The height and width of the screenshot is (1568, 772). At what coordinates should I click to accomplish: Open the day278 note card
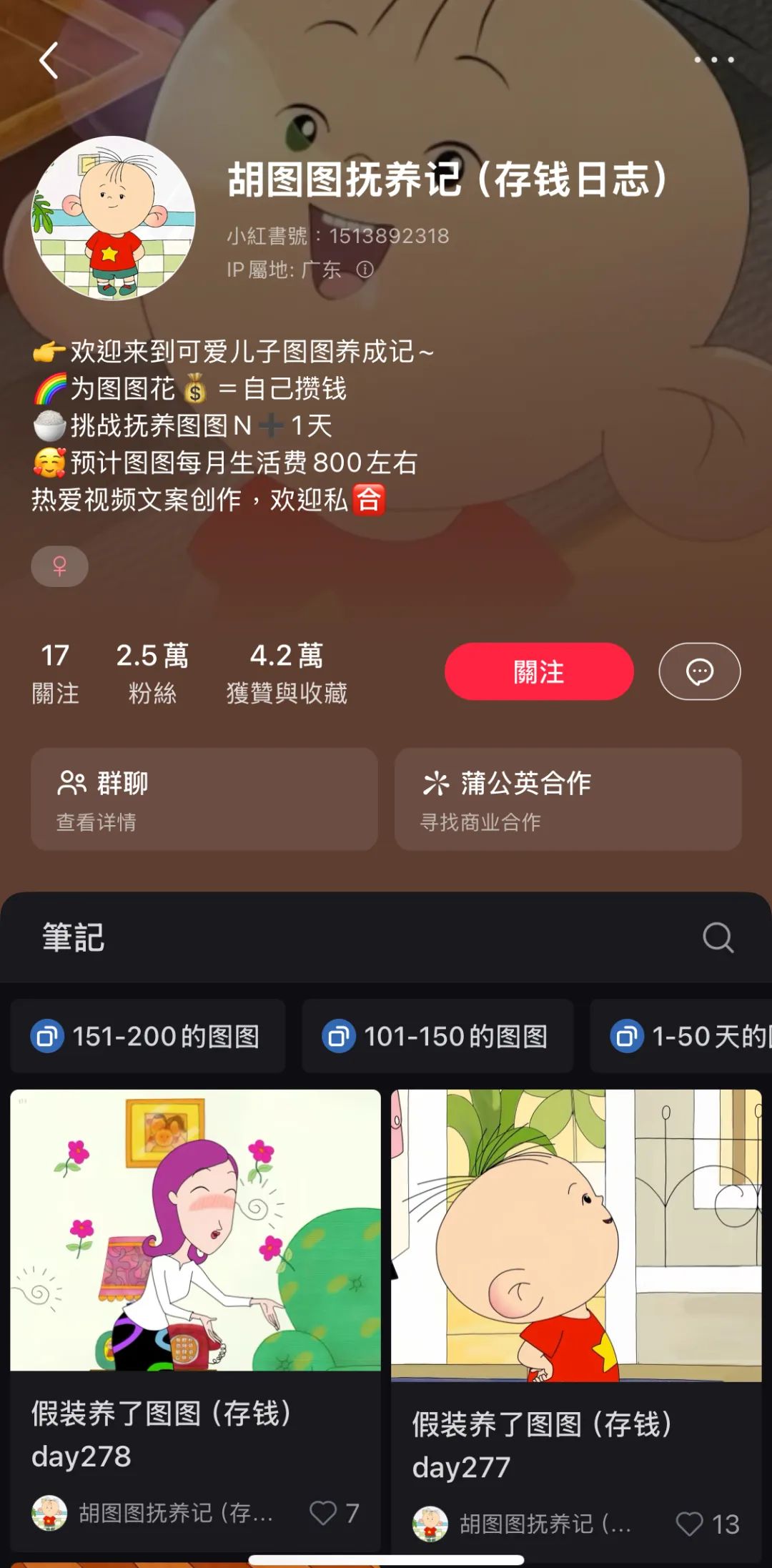pos(195,1316)
